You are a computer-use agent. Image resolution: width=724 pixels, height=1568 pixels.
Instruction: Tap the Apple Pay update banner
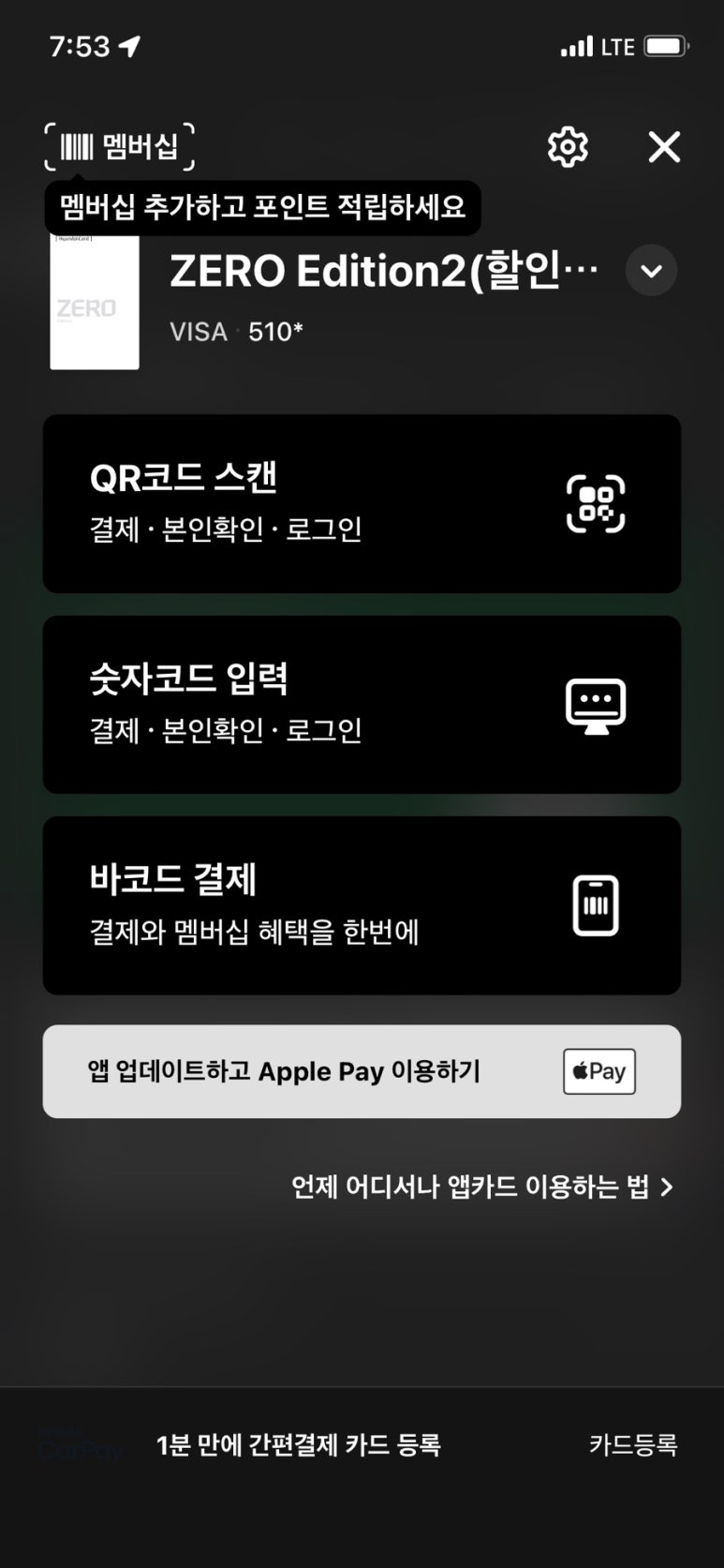362,1071
